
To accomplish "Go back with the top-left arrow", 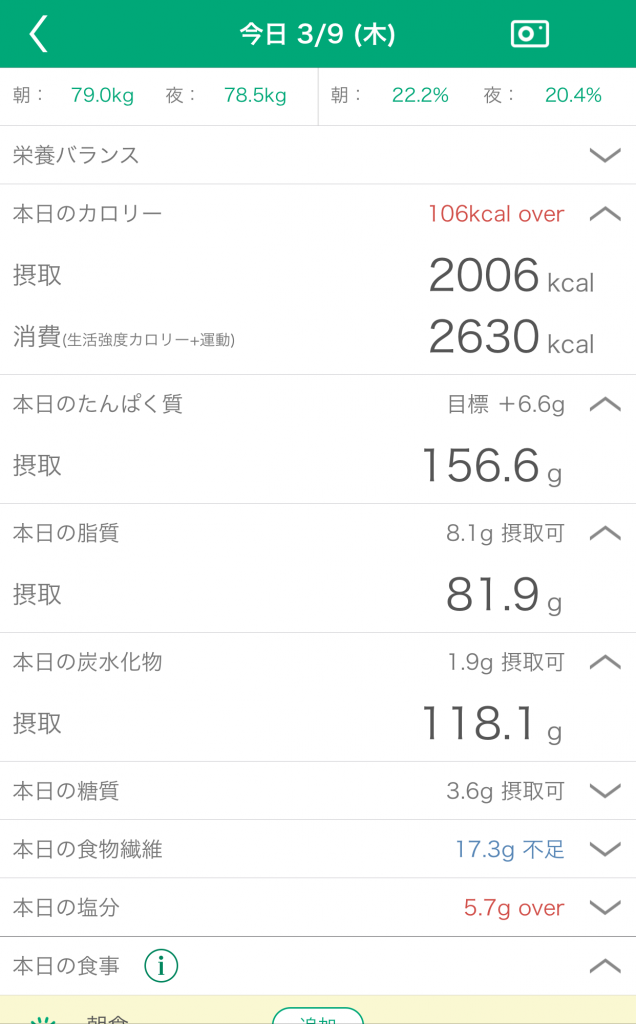I will [x=39, y=34].
